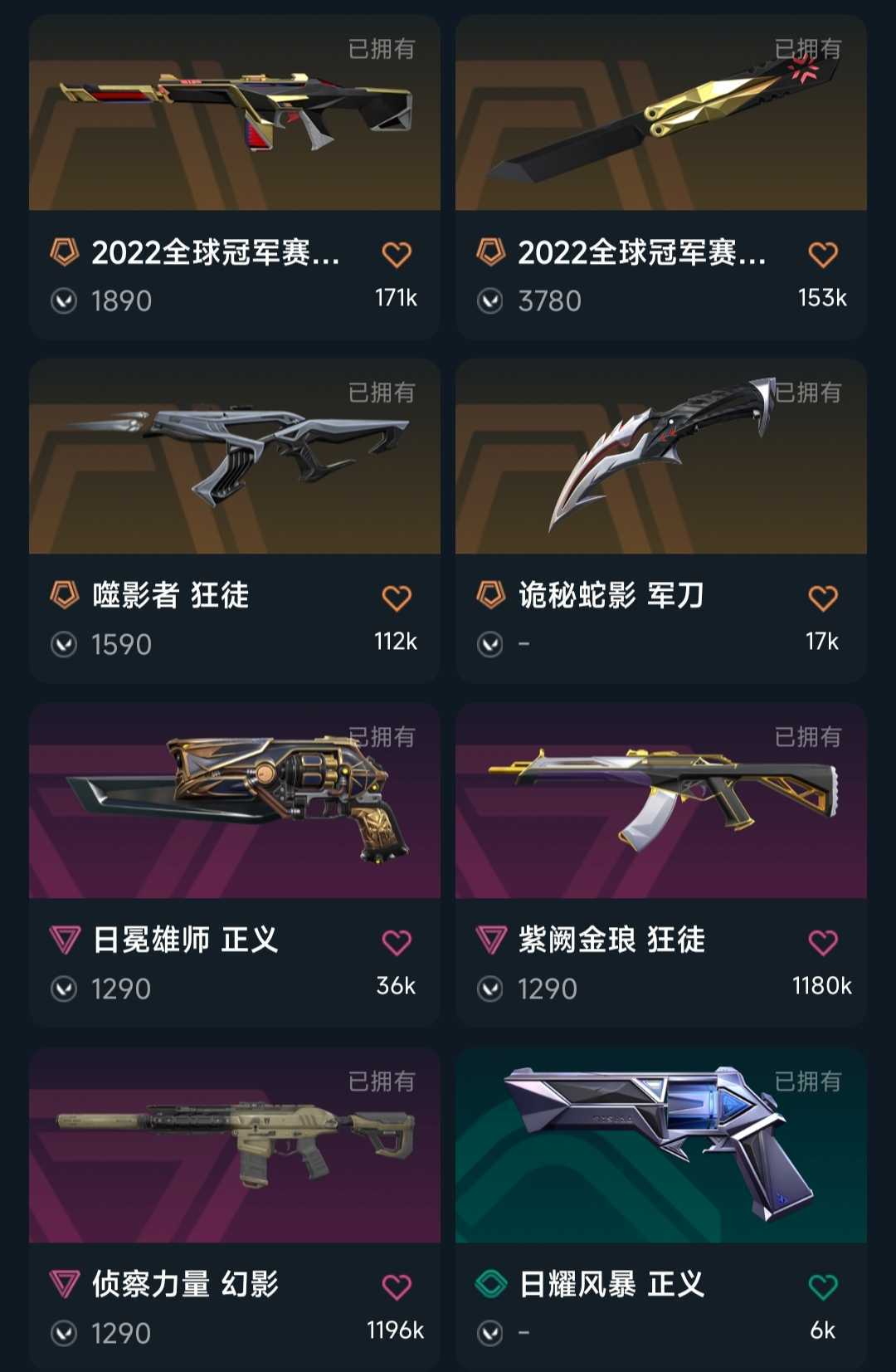Like the 2022全球冠军赛 knife with 153k likes
Screen dimensions: 896x1372
[823, 255]
